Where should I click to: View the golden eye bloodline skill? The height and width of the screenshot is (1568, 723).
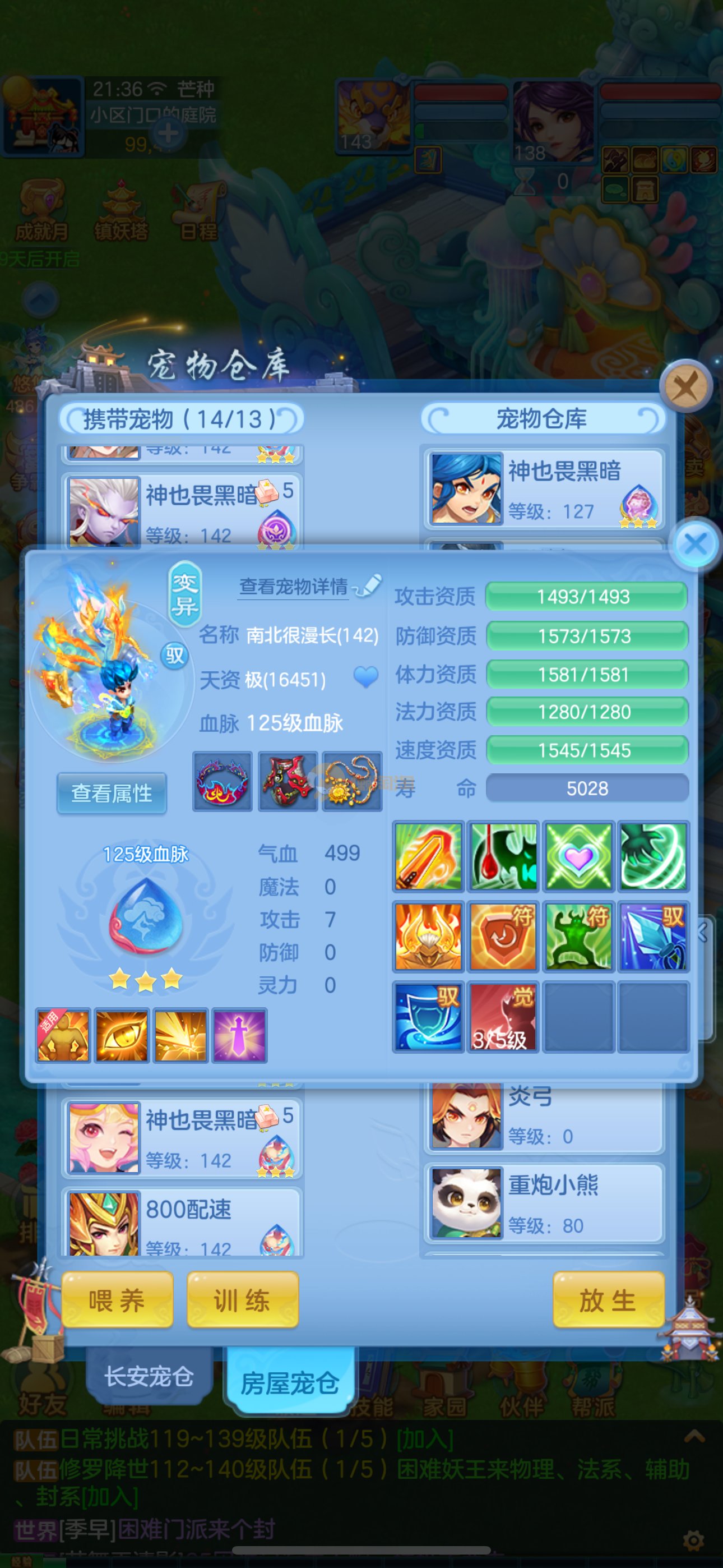point(122,1036)
